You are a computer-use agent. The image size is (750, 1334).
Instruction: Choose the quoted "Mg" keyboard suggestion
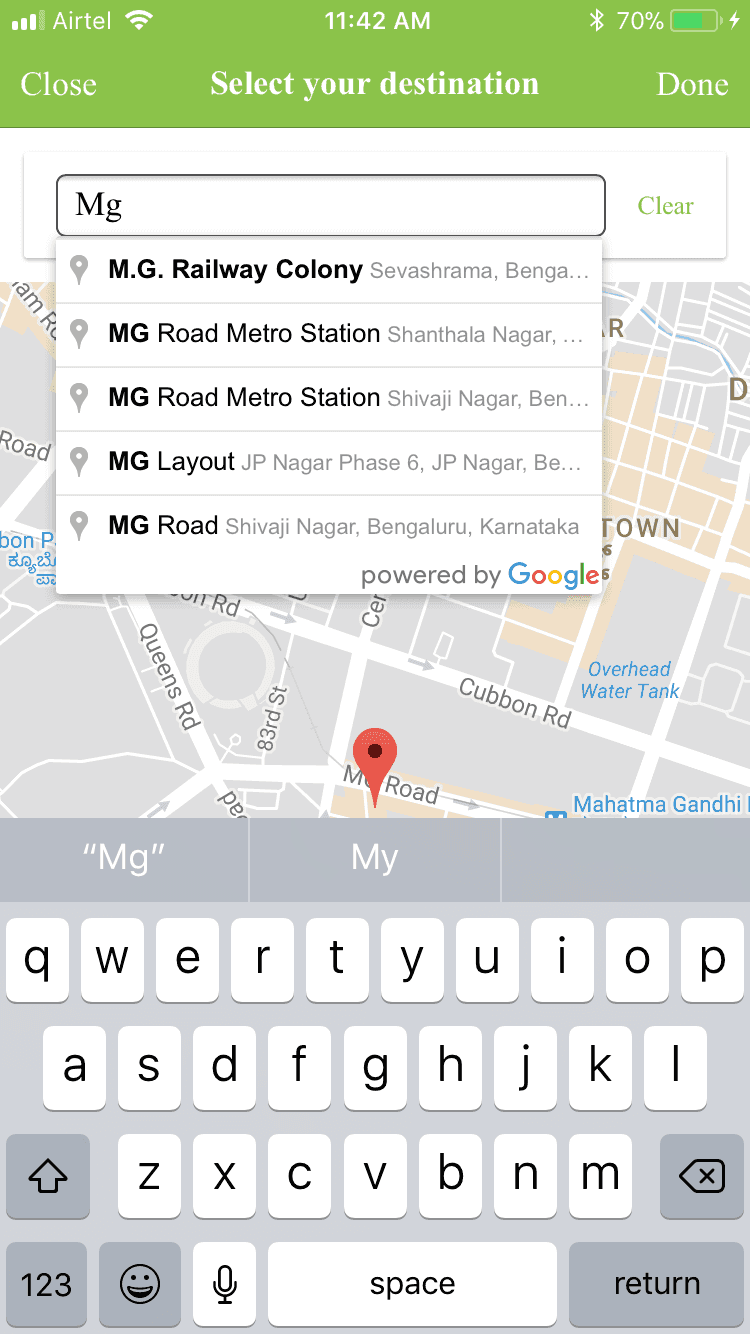122,858
